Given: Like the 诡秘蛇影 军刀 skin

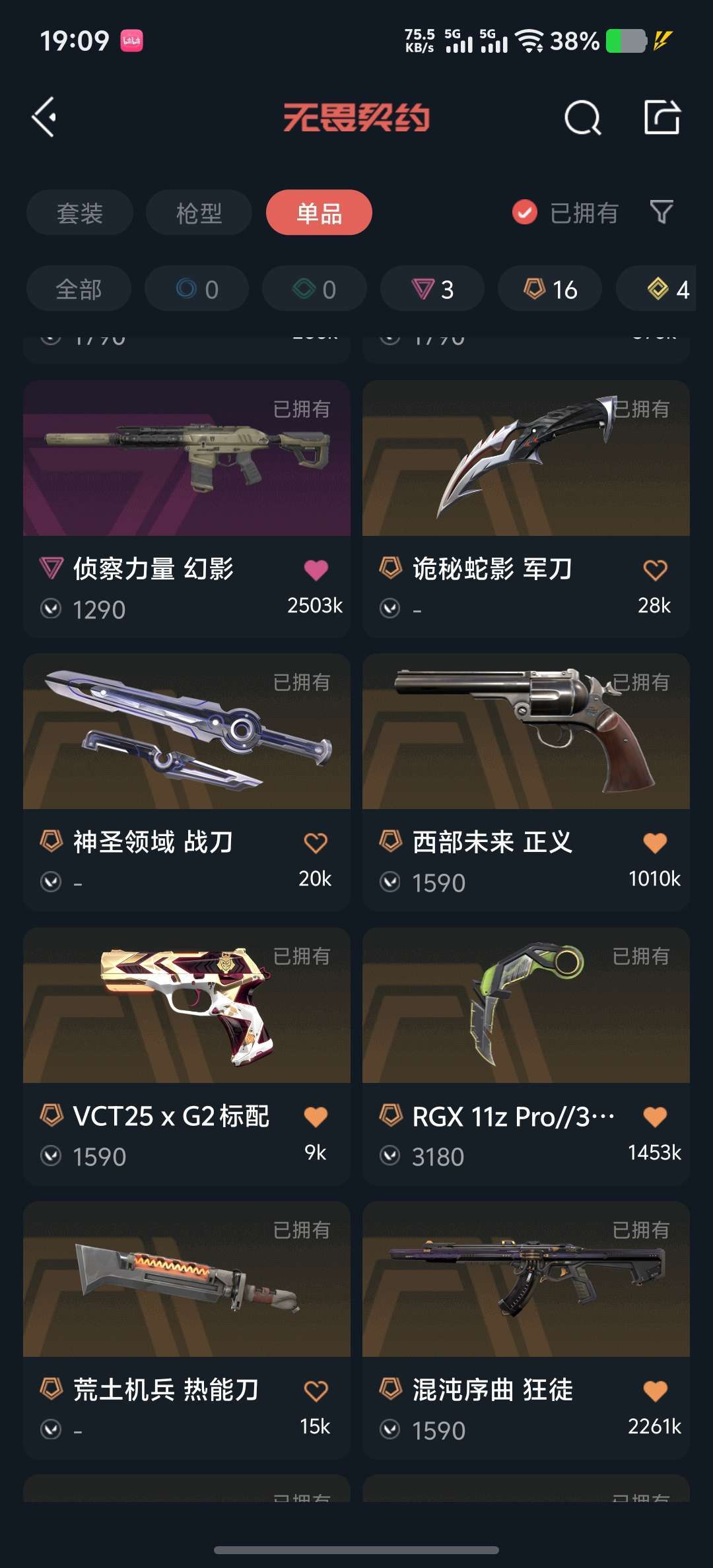Looking at the screenshot, I should pyautogui.click(x=655, y=570).
